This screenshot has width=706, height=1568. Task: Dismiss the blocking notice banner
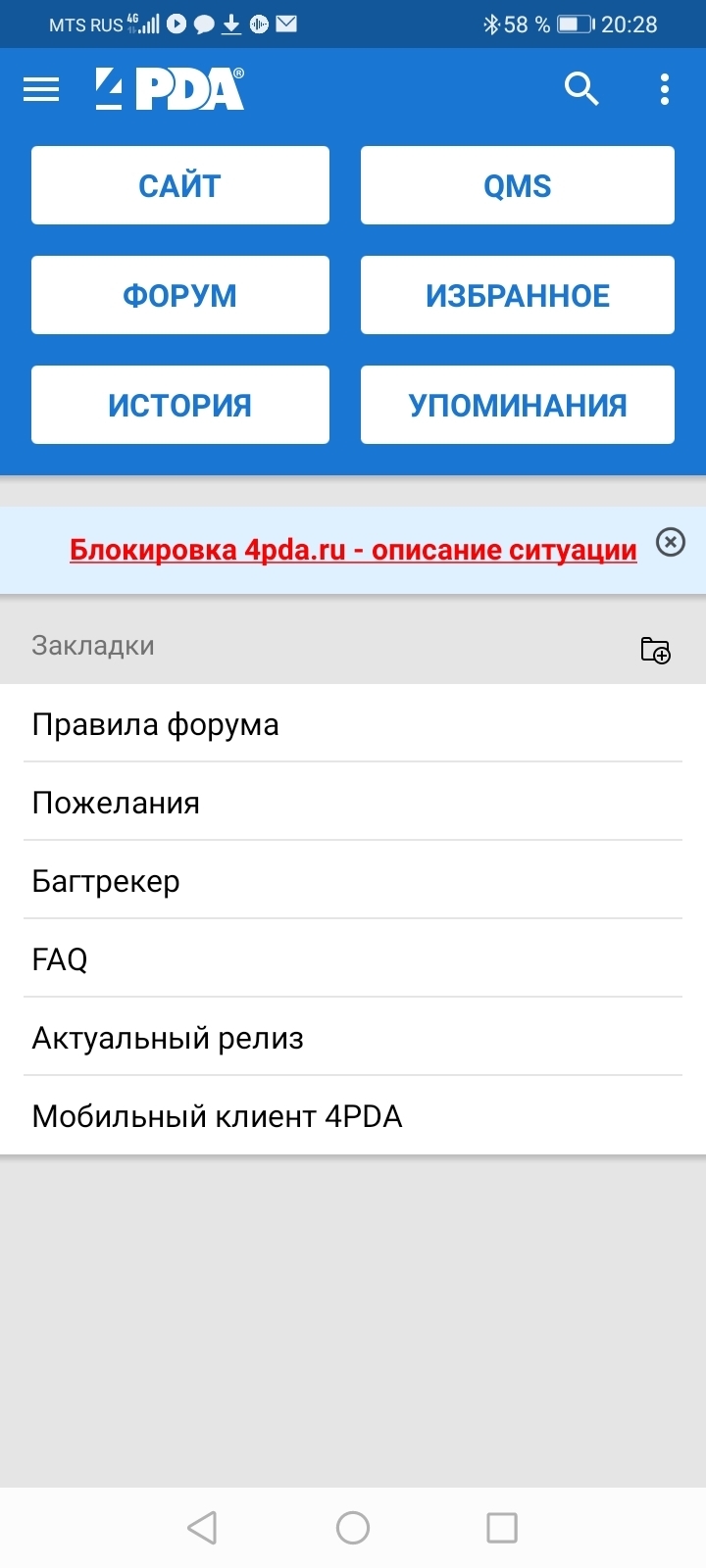coord(671,542)
